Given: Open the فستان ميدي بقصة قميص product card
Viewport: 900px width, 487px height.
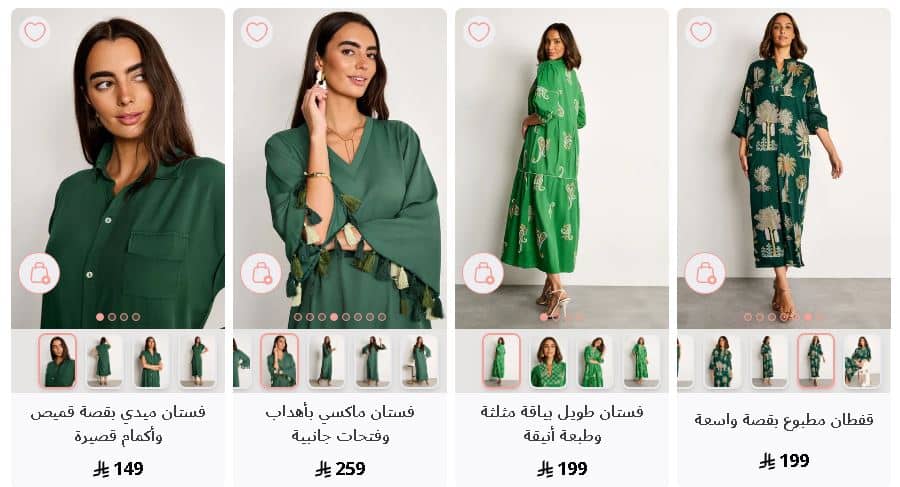Looking at the screenshot, I should click(x=118, y=423).
